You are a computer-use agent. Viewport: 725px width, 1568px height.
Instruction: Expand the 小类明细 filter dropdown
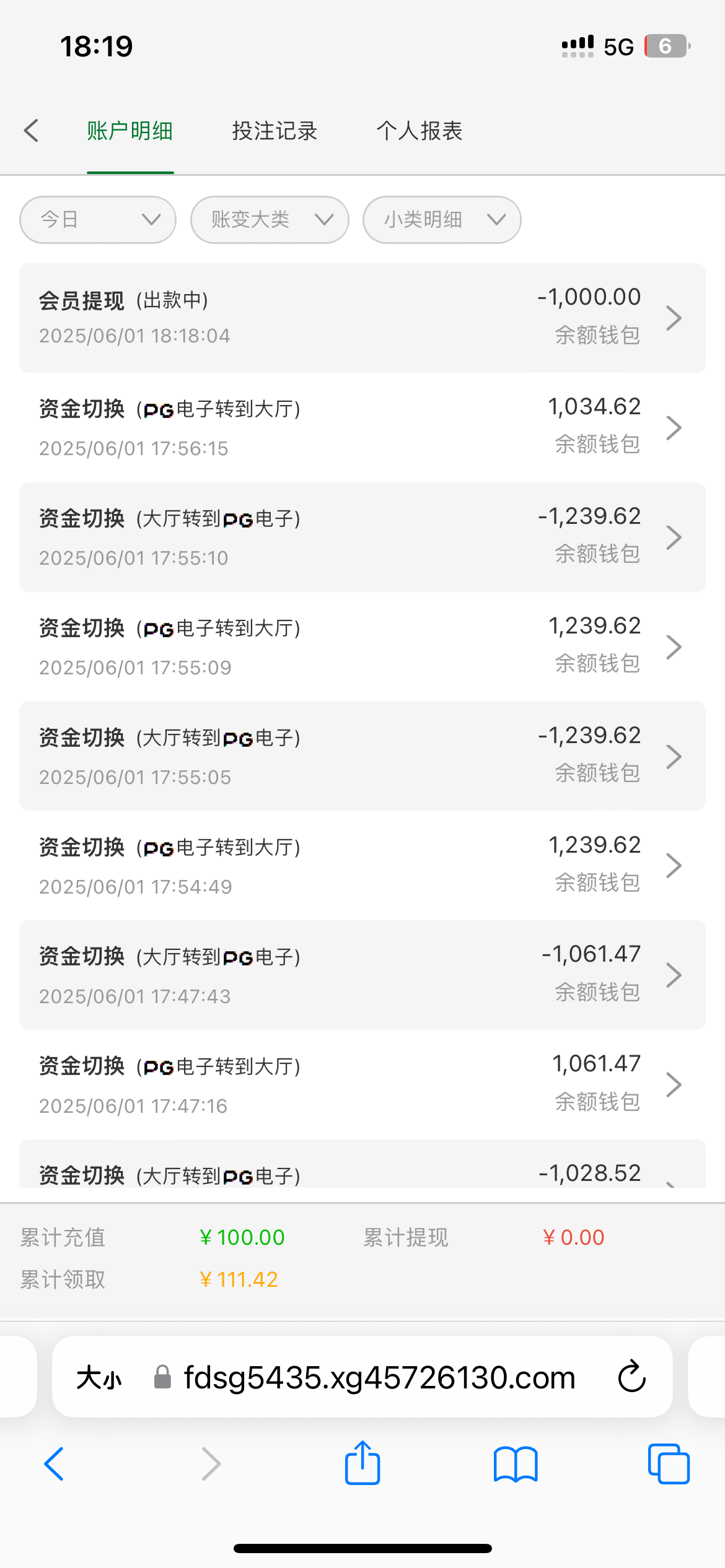click(x=442, y=220)
